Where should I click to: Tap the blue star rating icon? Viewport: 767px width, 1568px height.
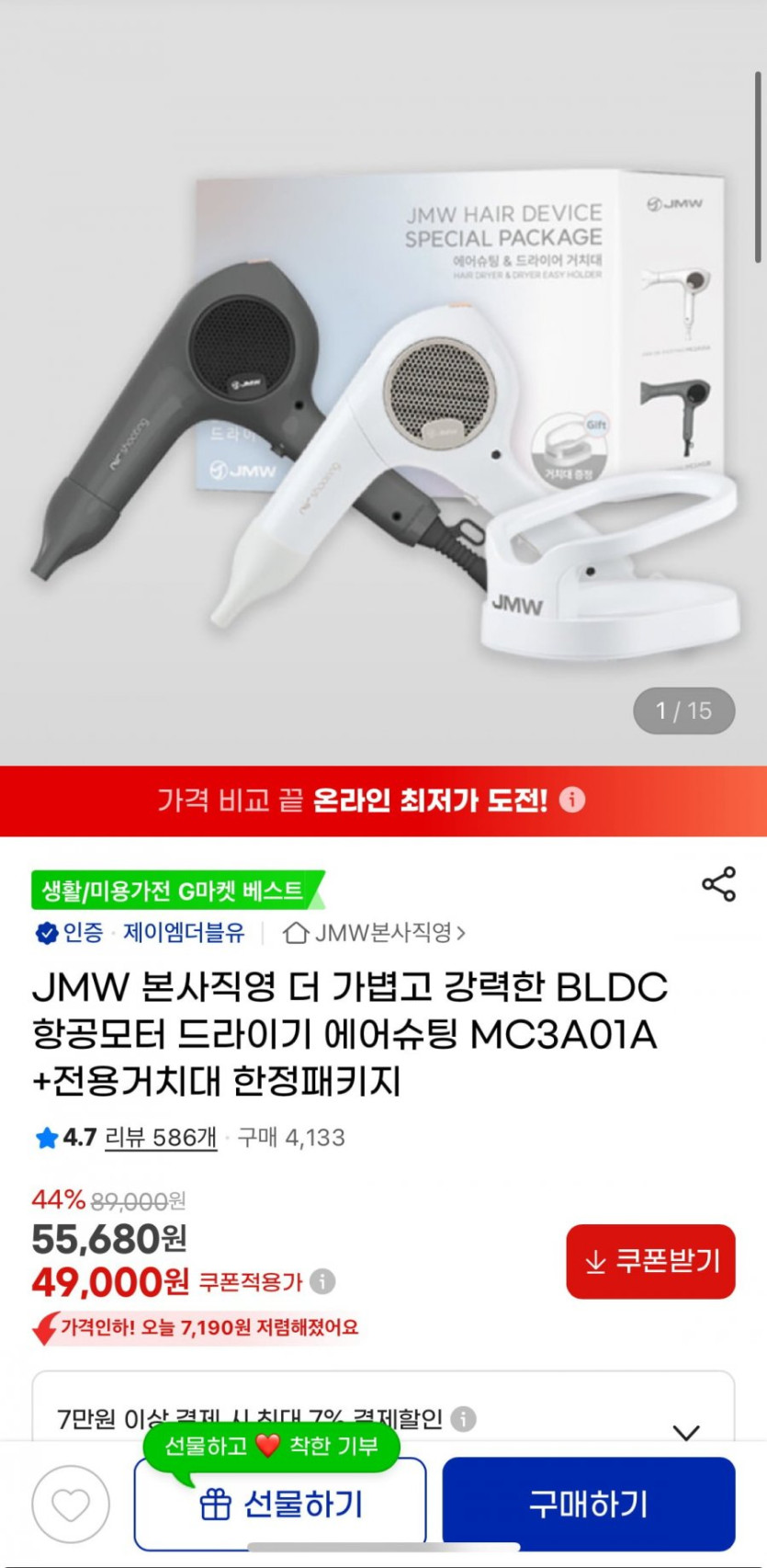tap(45, 1138)
